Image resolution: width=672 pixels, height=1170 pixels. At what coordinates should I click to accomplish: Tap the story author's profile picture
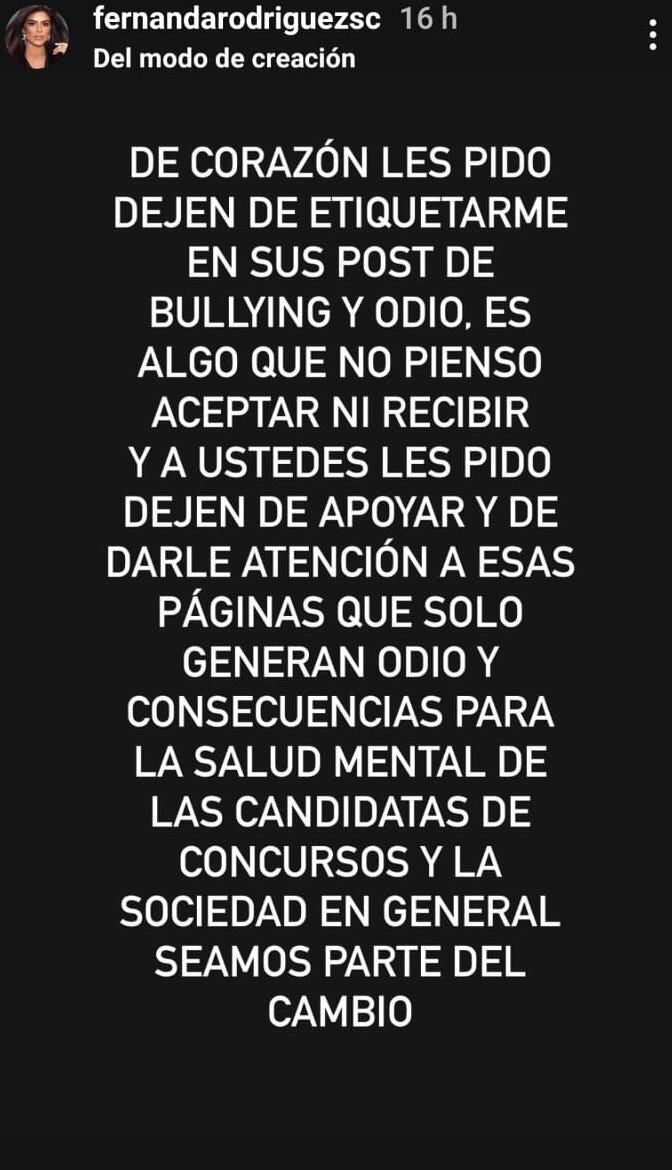pyautogui.click(x=37, y=38)
